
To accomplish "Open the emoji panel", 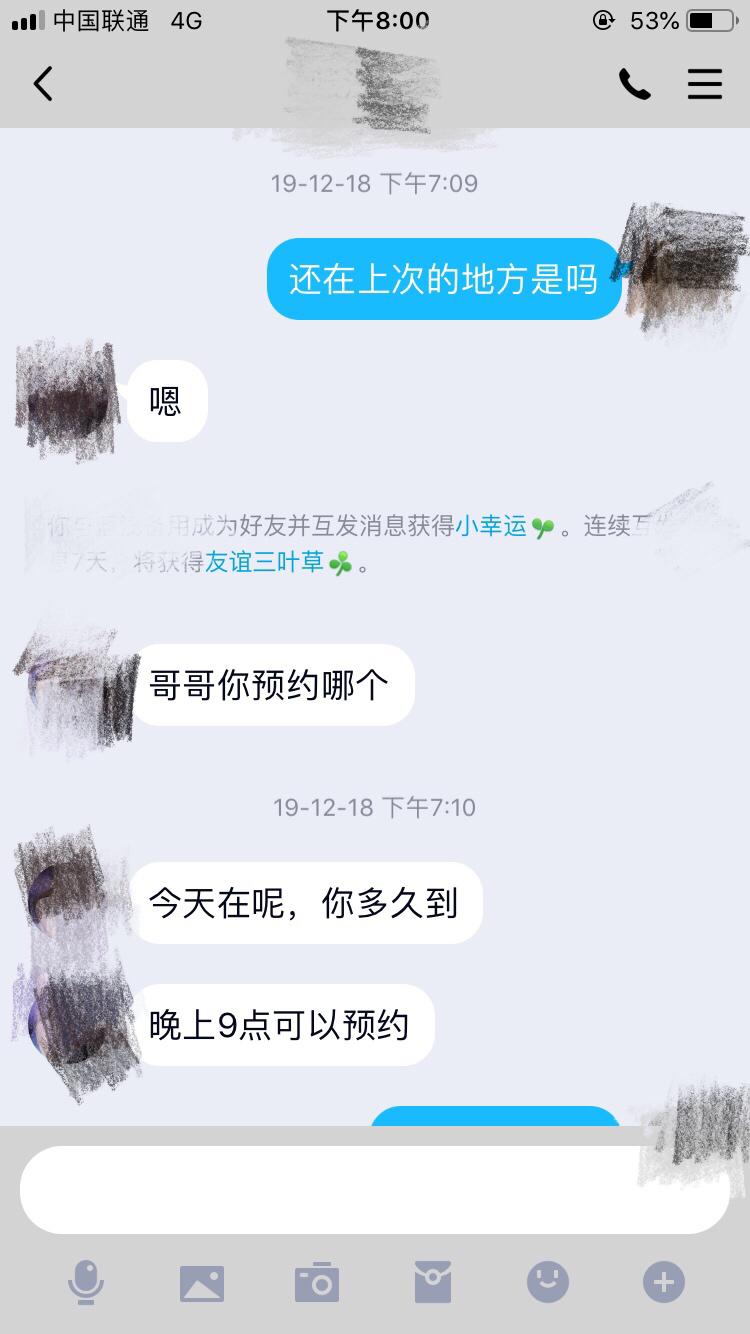I will [548, 1282].
